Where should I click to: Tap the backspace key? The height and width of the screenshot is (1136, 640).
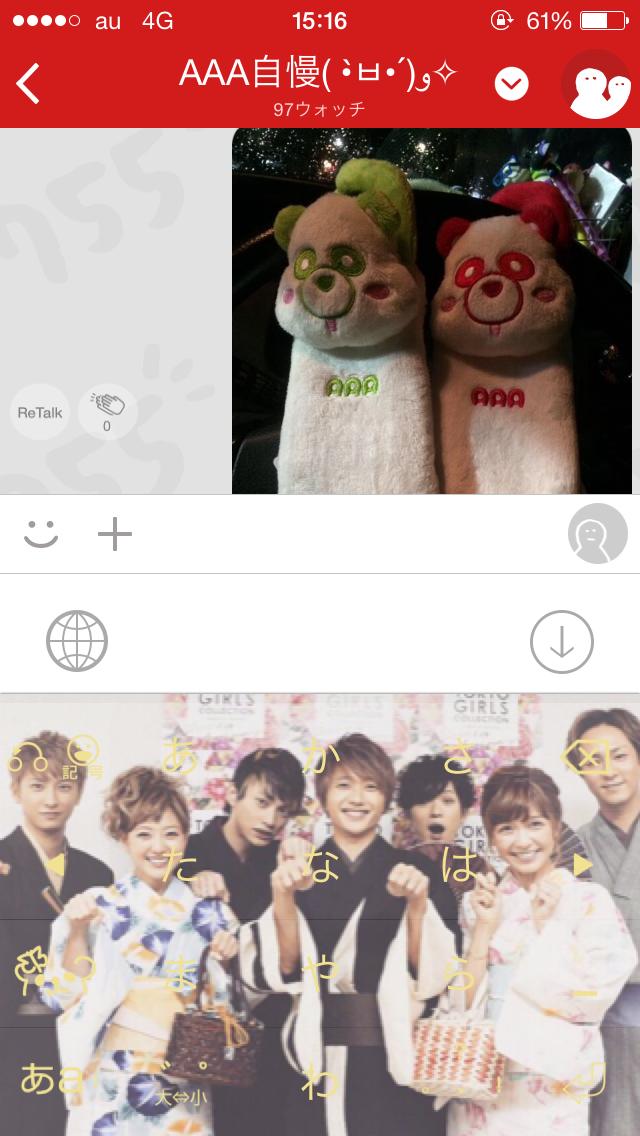pos(585,758)
